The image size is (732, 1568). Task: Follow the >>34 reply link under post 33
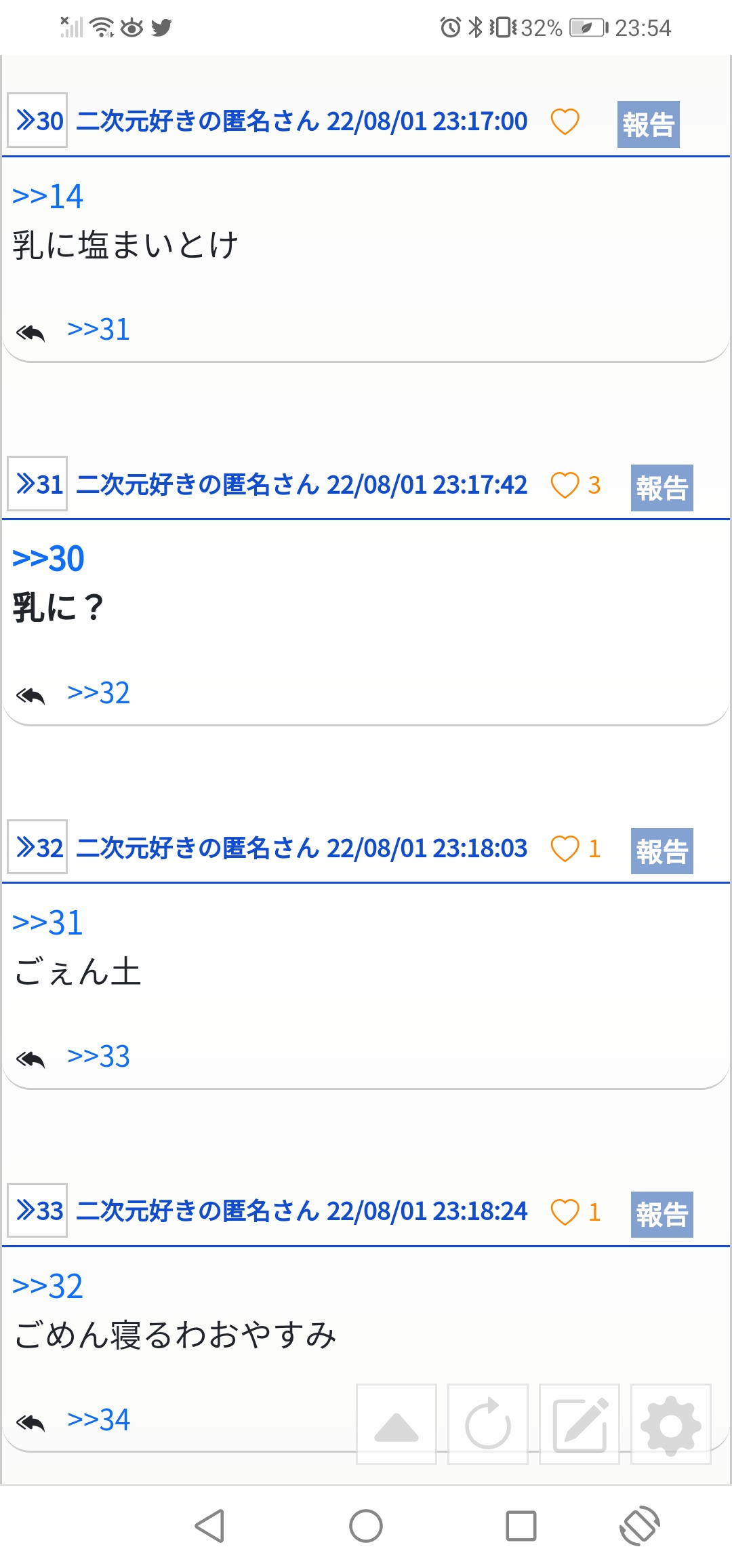coord(98,1420)
